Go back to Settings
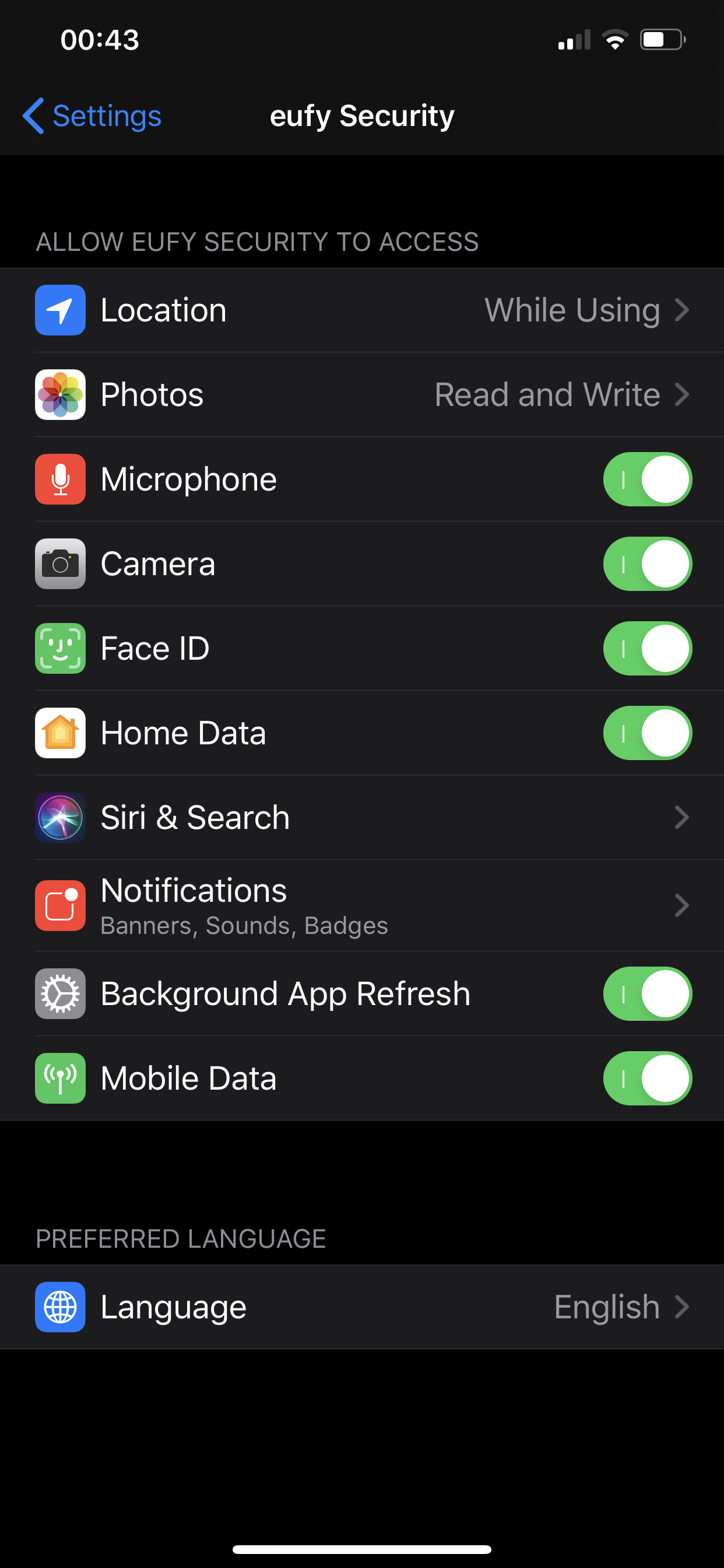 point(93,116)
